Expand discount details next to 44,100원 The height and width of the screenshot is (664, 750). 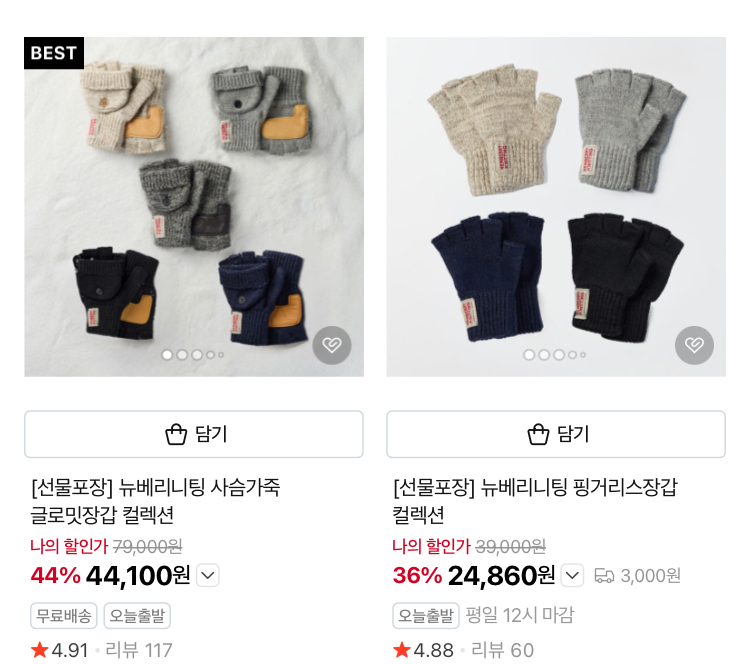[x=208, y=575]
